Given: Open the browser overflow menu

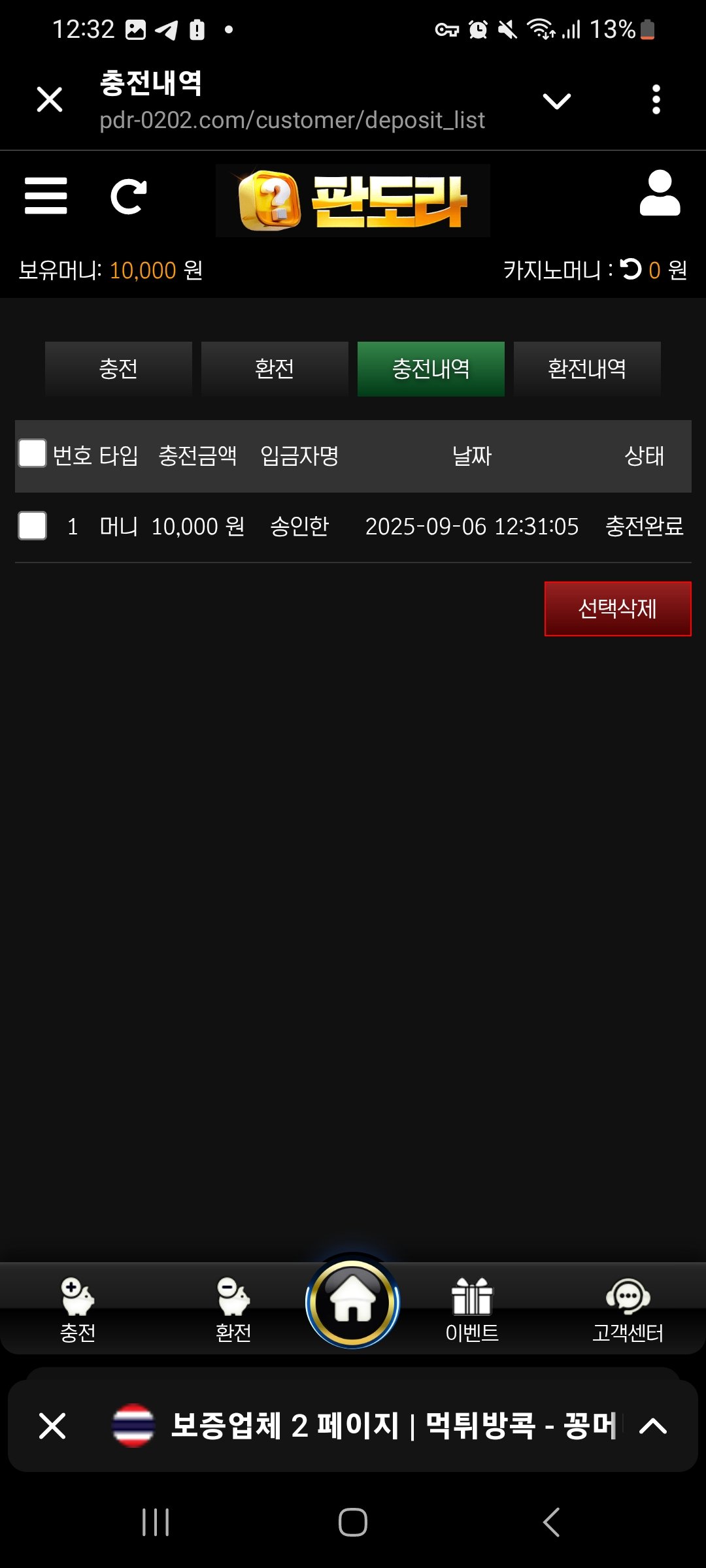Looking at the screenshot, I should (x=656, y=100).
